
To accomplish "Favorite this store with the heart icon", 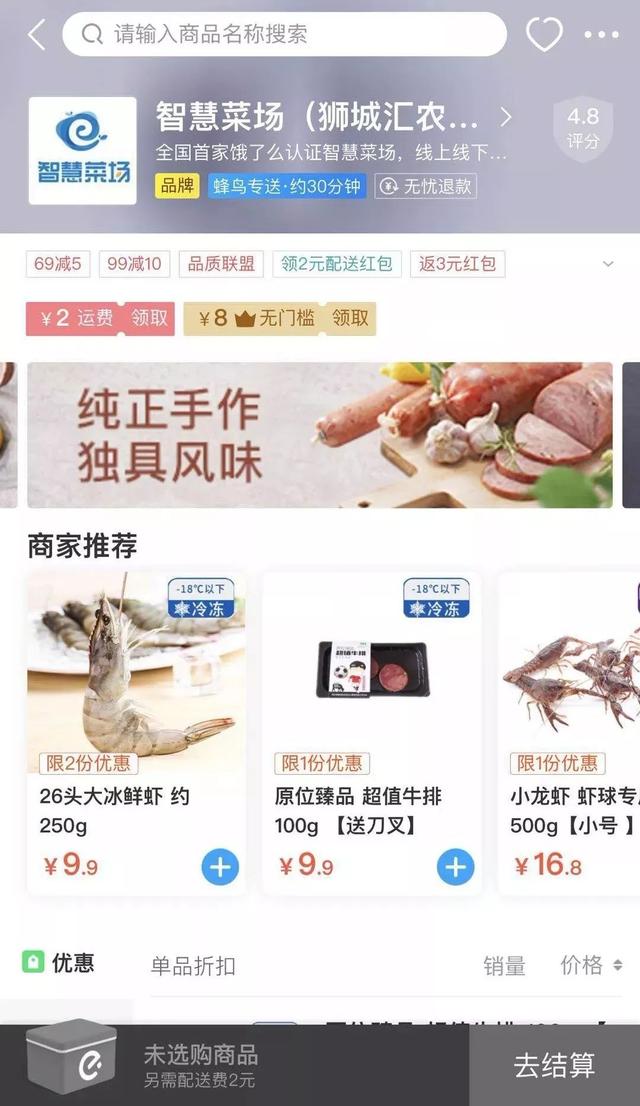I will tap(544, 35).
